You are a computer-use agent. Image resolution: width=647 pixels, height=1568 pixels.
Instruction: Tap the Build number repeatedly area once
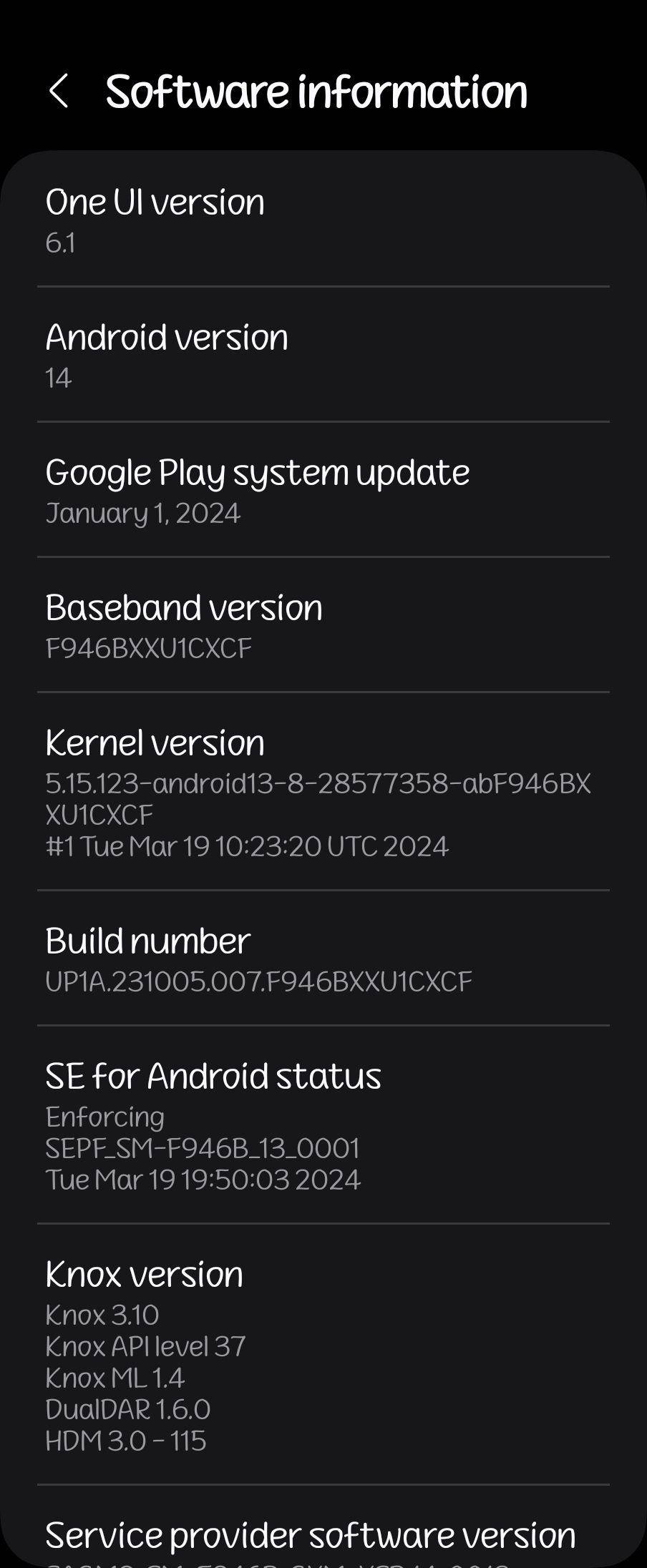click(x=147, y=941)
